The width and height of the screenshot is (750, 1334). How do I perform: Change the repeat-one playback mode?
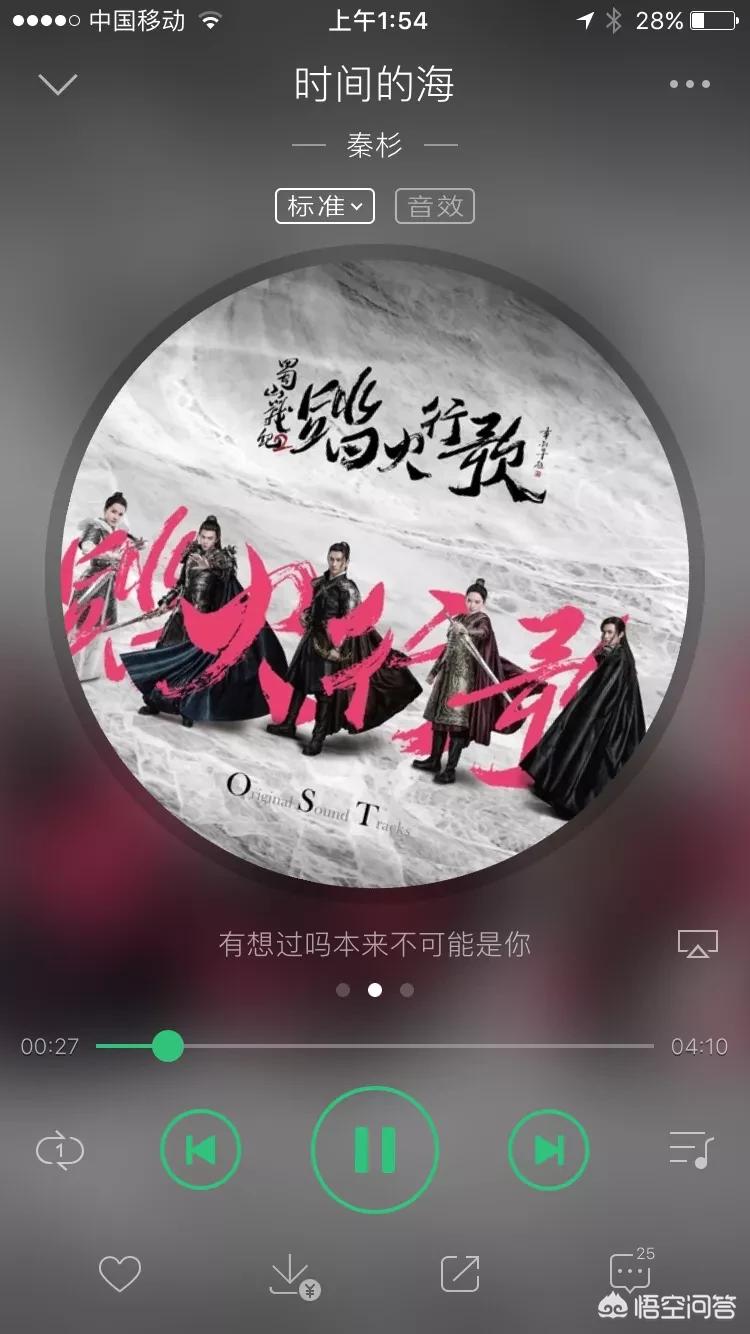[60, 1151]
